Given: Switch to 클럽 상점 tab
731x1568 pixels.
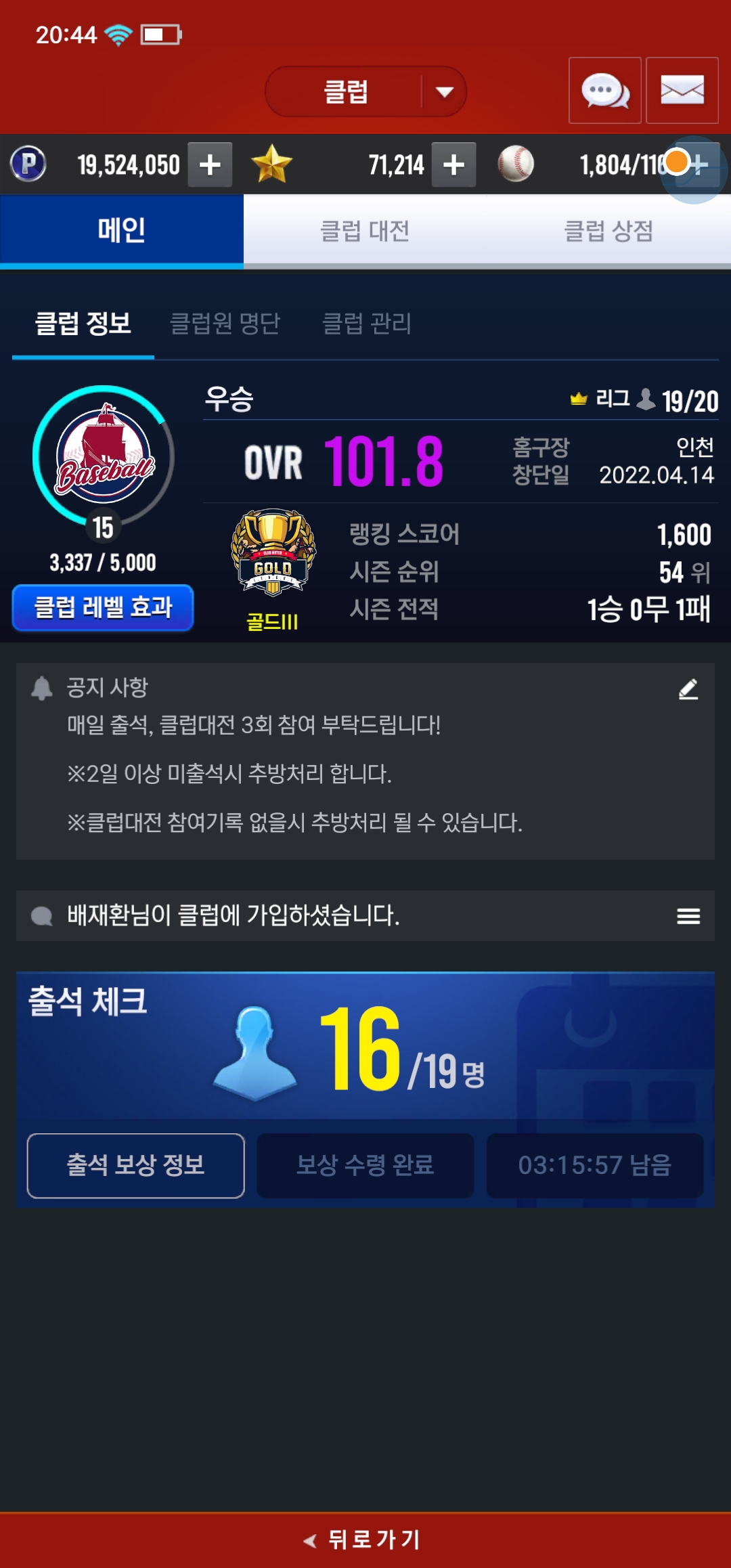Looking at the screenshot, I should coord(608,231).
